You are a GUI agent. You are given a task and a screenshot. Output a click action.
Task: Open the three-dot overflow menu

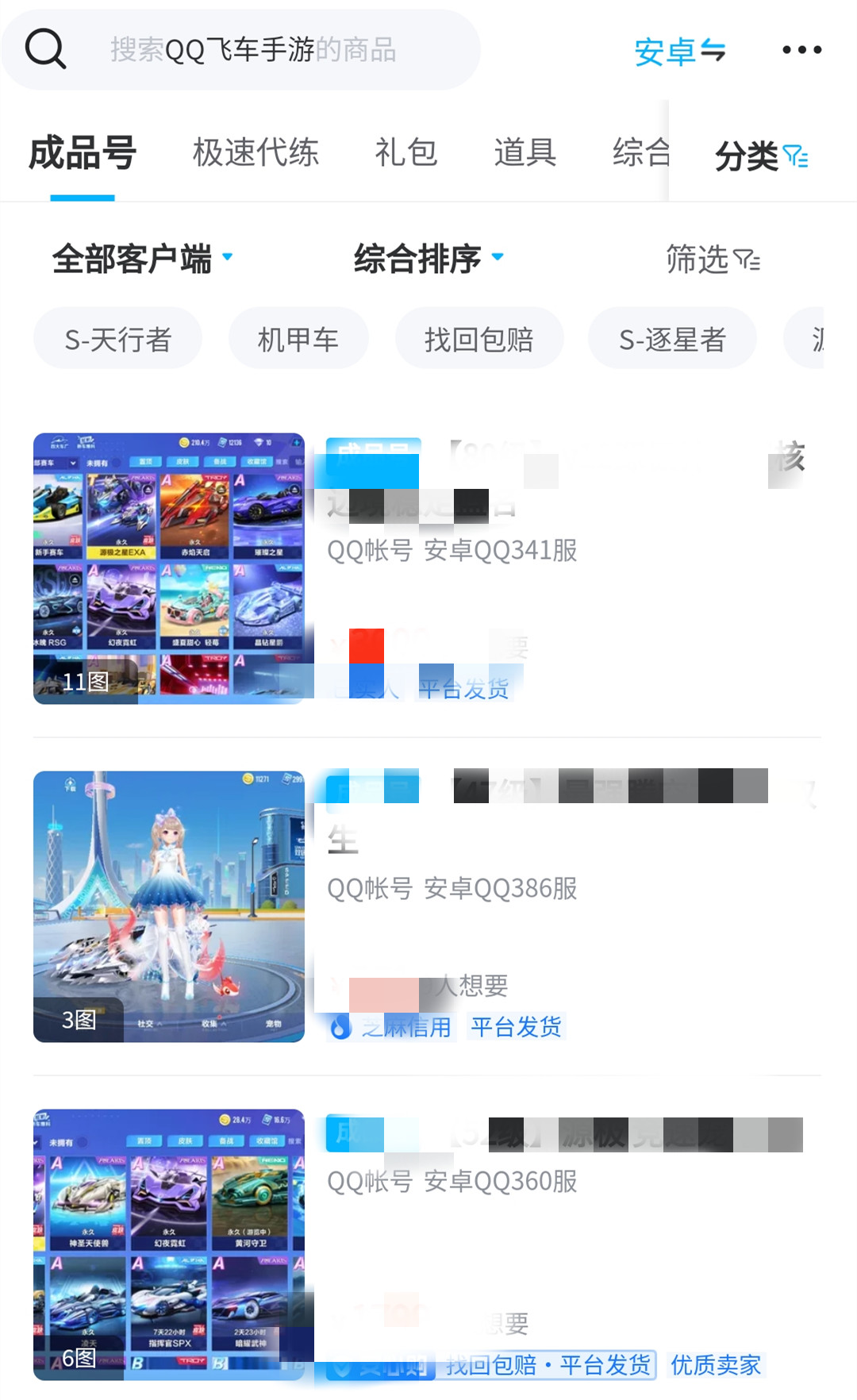tap(801, 50)
